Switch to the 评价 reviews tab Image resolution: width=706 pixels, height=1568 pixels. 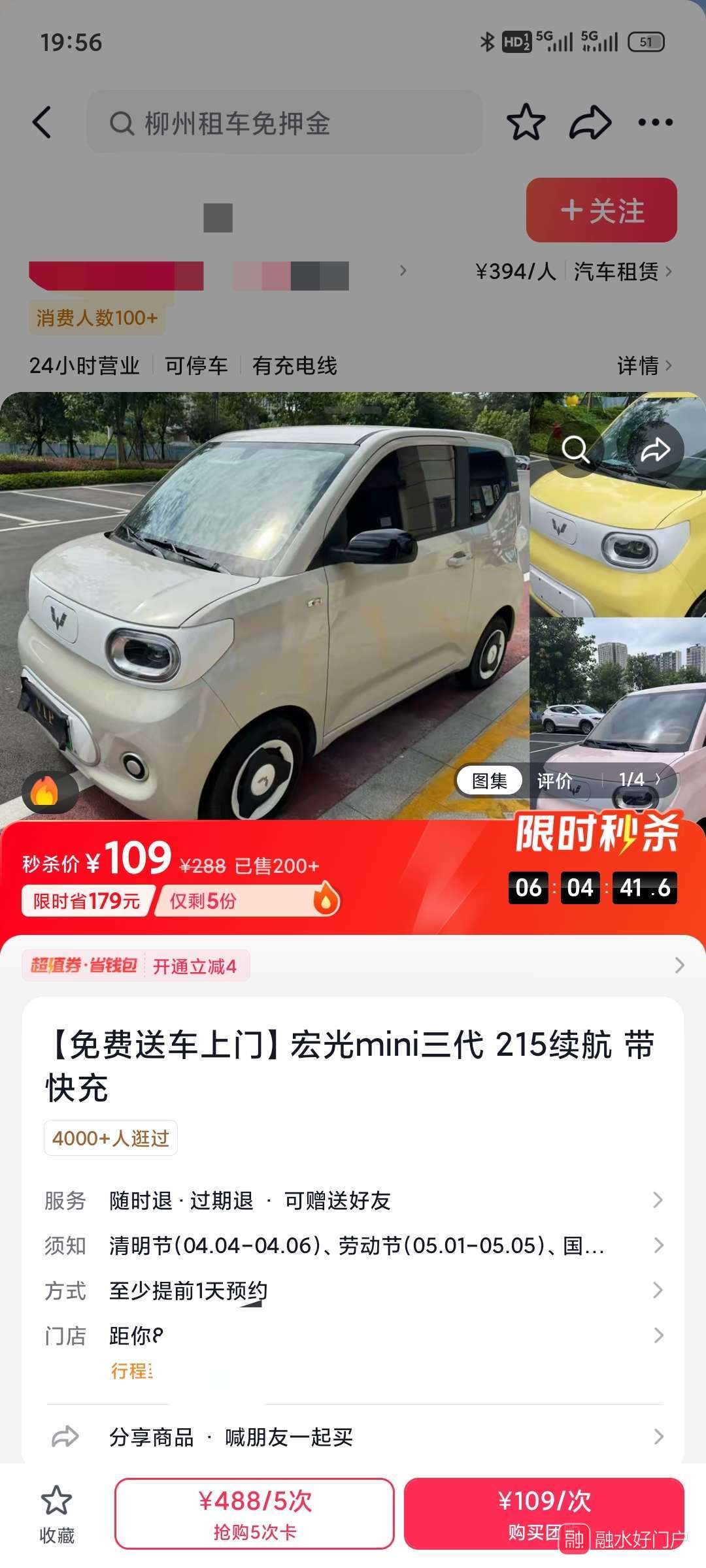554,780
